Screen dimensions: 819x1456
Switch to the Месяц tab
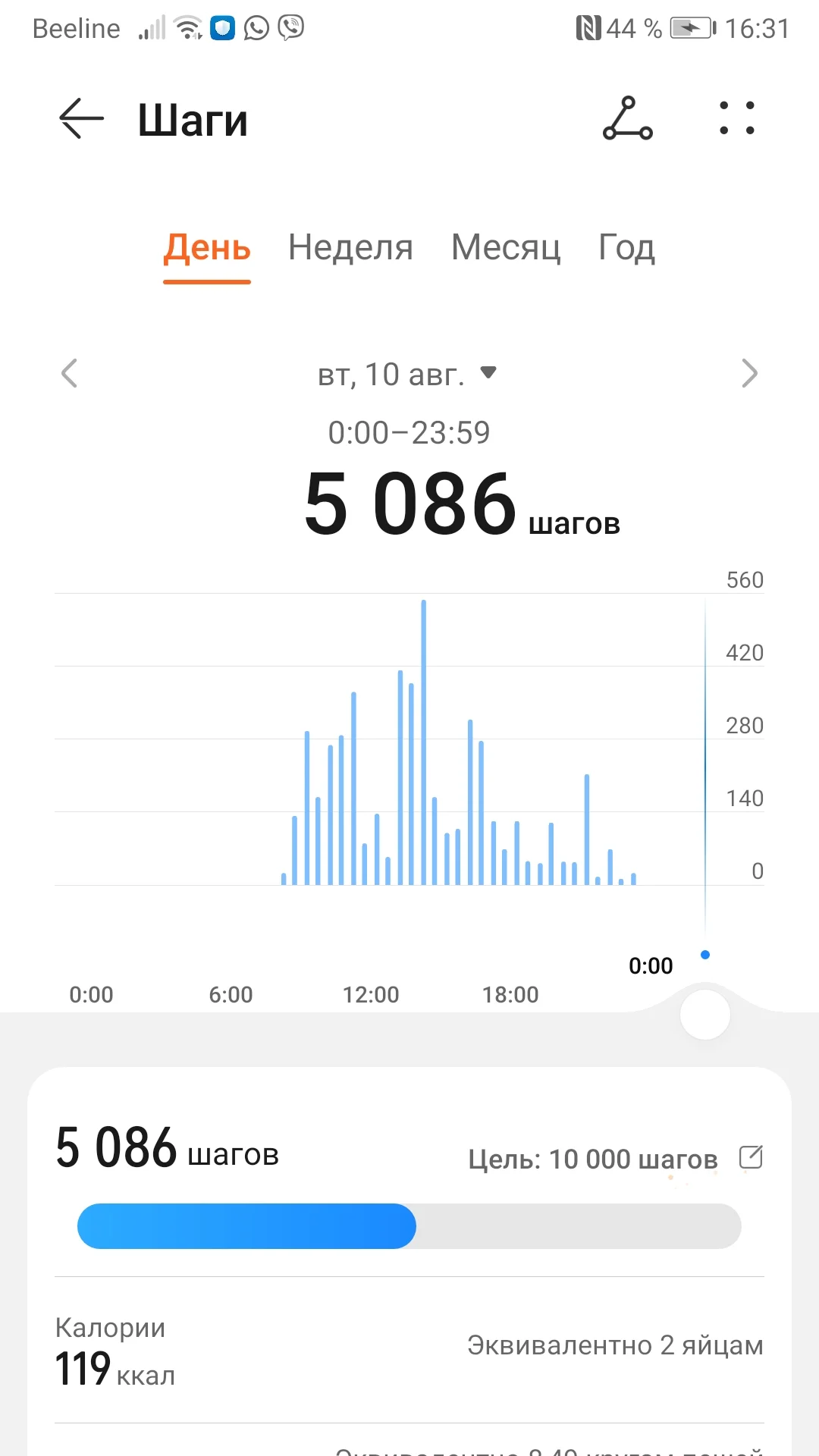click(506, 247)
